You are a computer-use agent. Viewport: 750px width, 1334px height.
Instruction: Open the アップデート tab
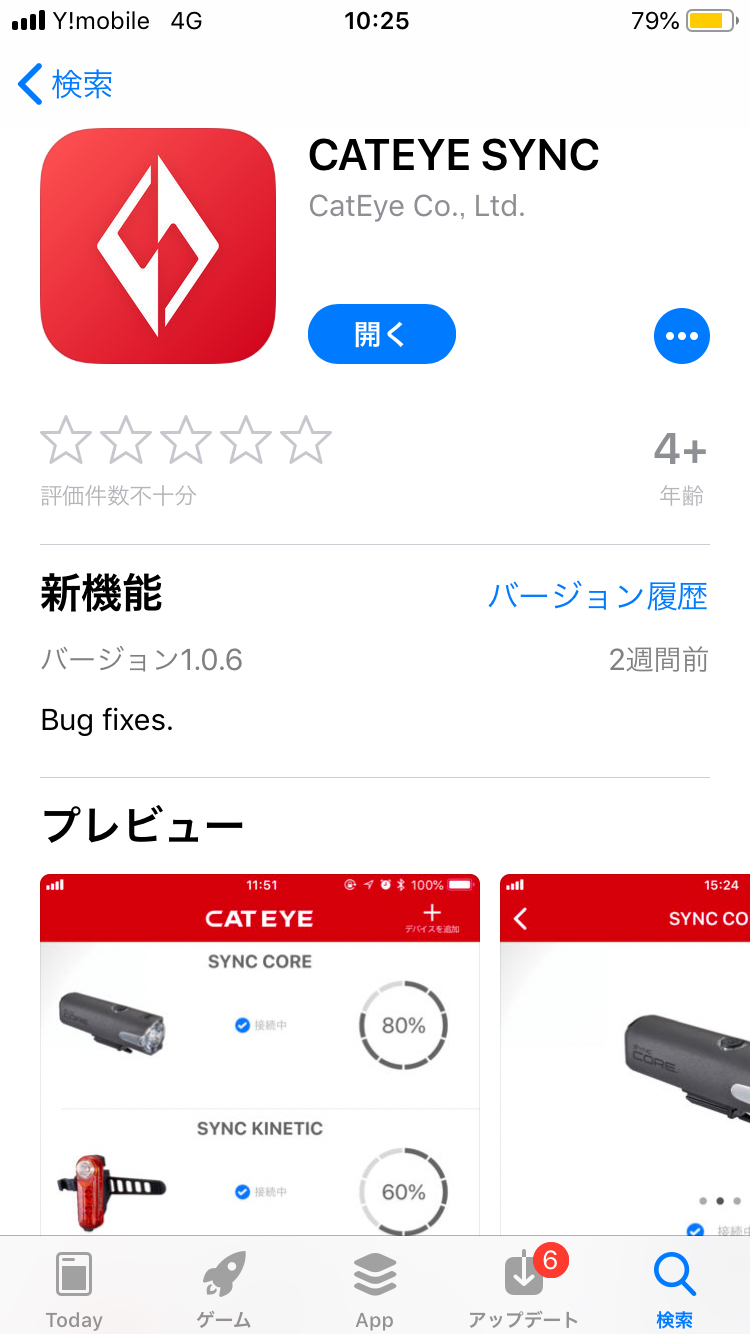524,1290
